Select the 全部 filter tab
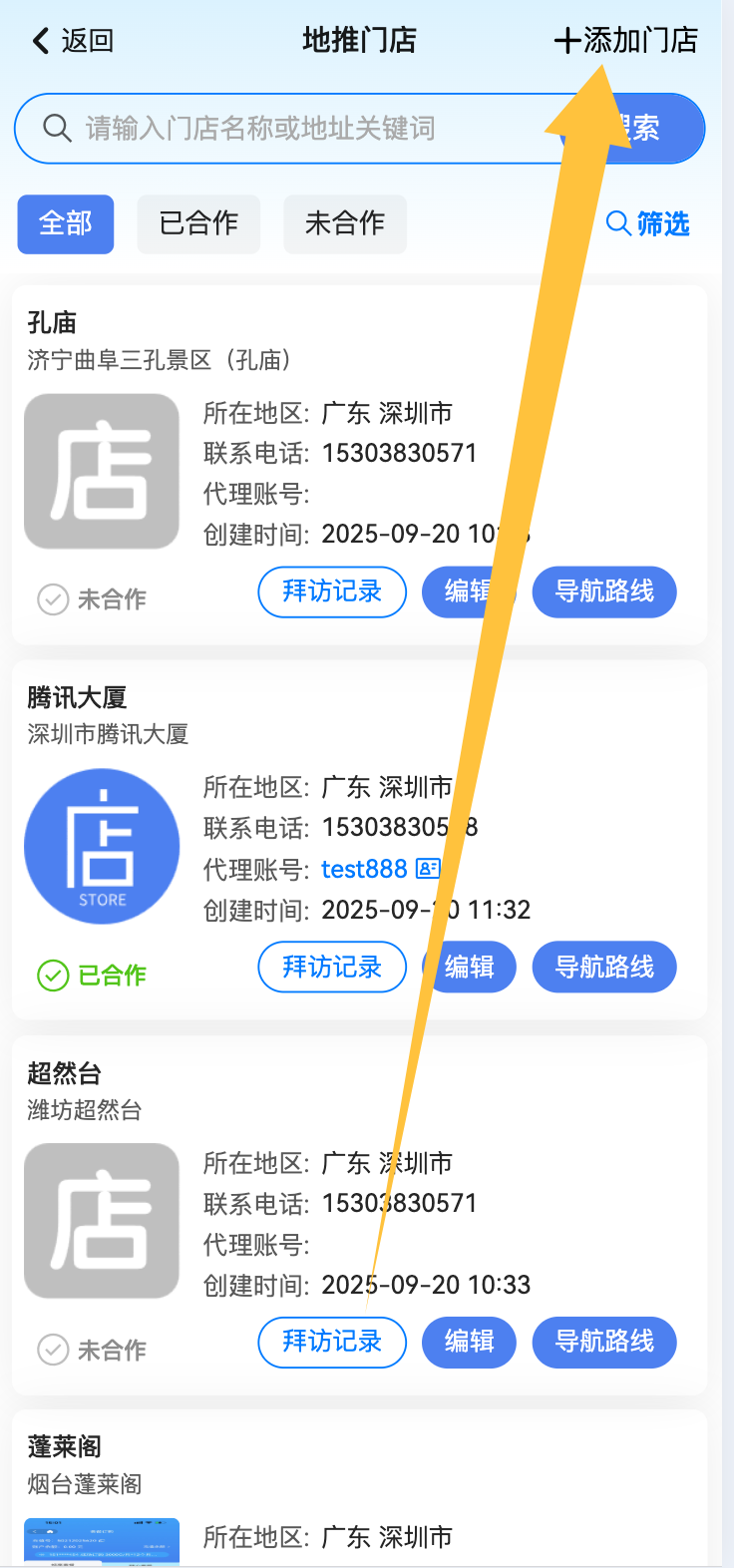Image resolution: width=734 pixels, height=1568 pixels. point(66,223)
